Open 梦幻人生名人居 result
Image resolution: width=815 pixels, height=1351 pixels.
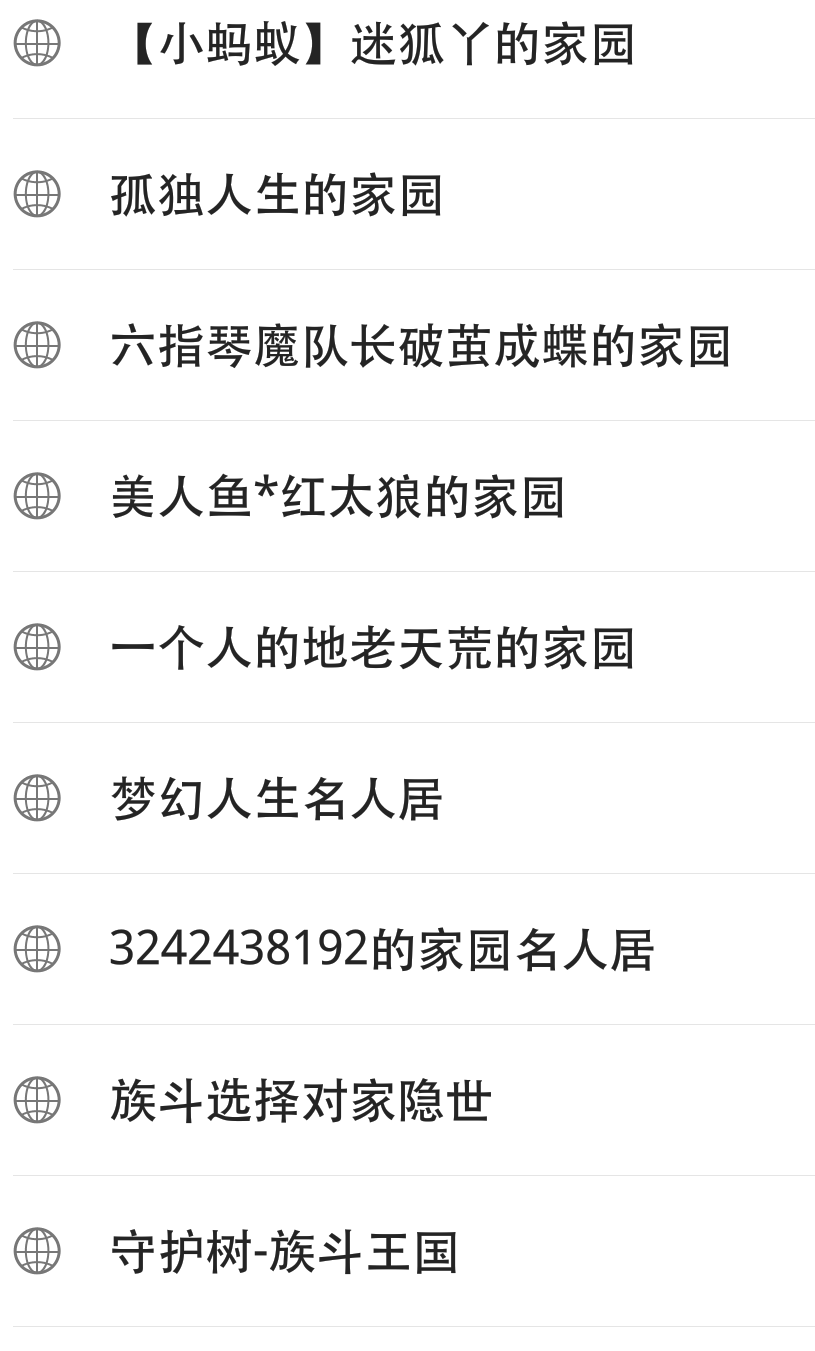click(x=277, y=799)
